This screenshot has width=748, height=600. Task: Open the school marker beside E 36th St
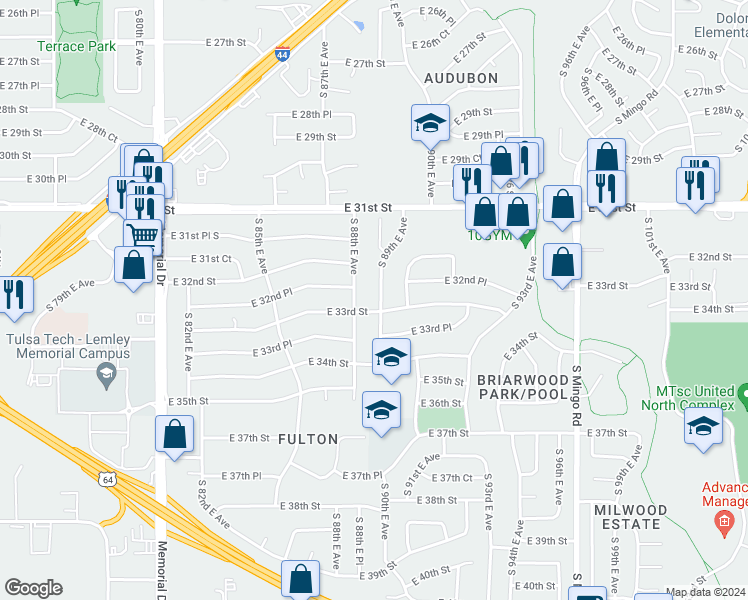381,410
